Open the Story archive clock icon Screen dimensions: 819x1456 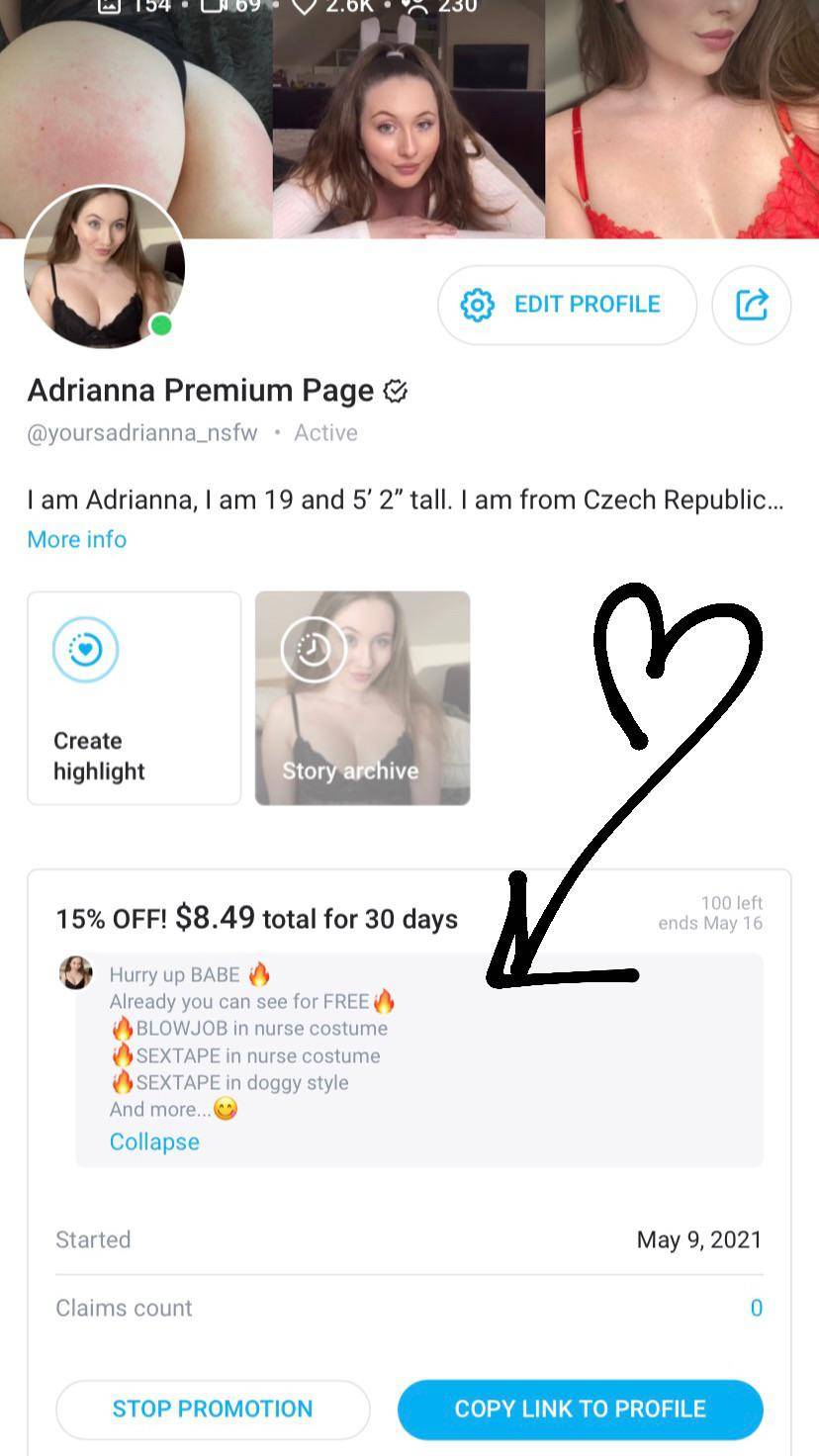coord(314,650)
